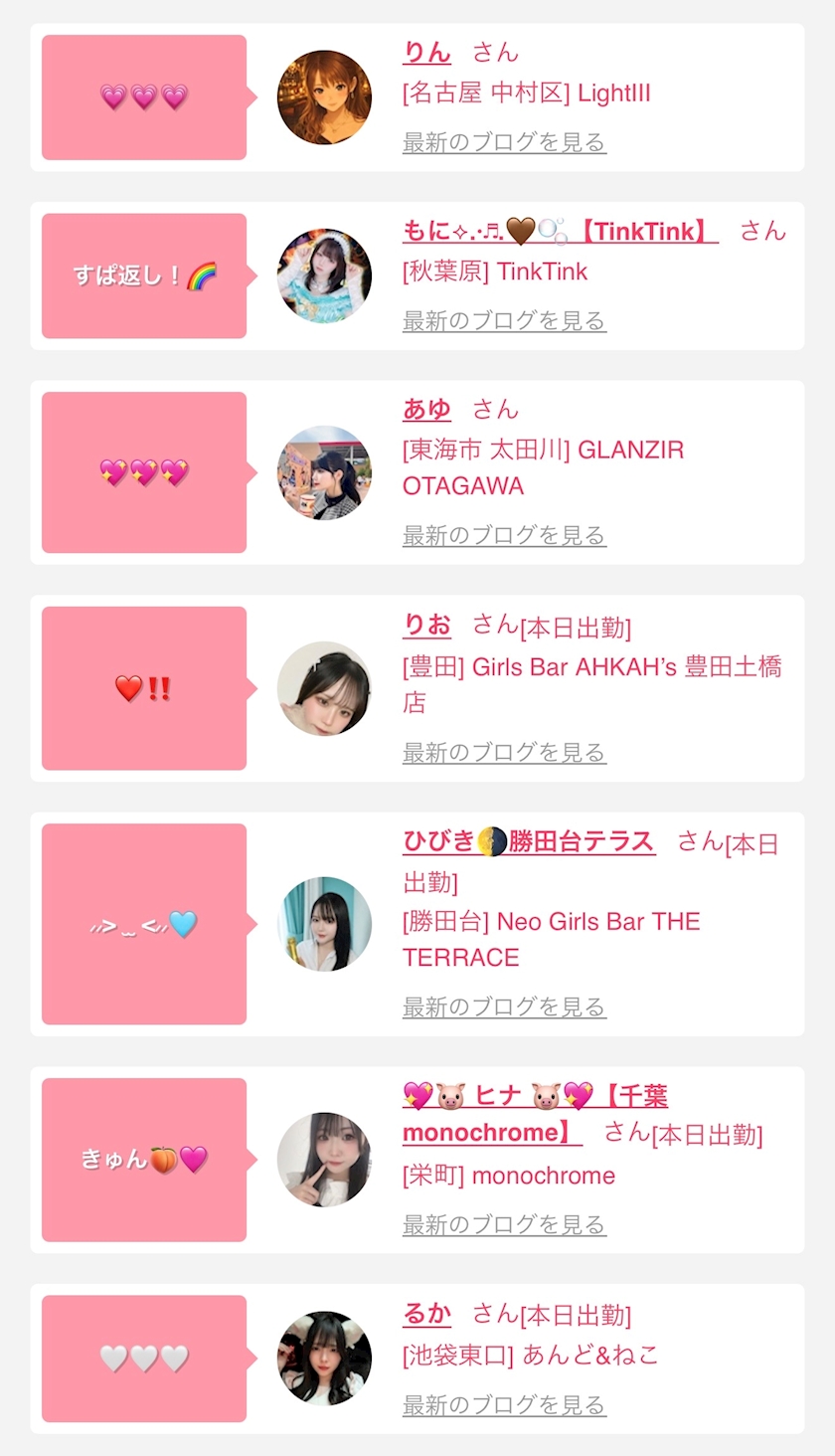The image size is (835, 1456).
Task: View latest blog link under TinkTink
Action: [504, 320]
